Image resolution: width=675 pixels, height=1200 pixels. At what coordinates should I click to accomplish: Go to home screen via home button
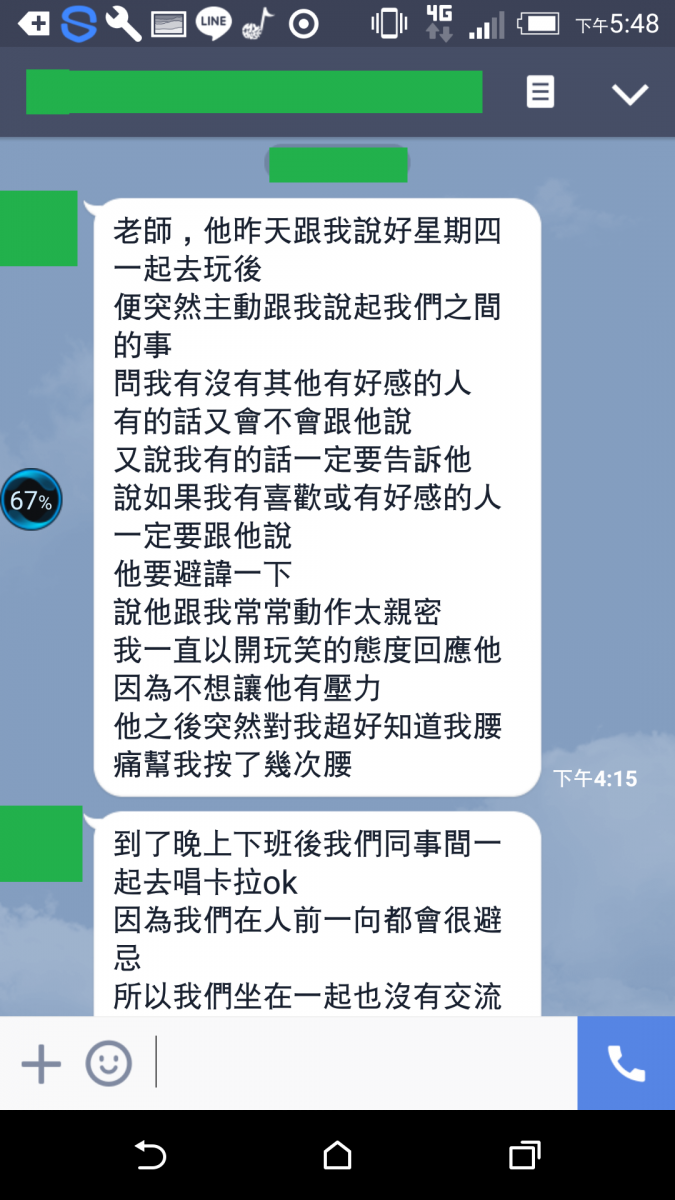coord(338,1156)
